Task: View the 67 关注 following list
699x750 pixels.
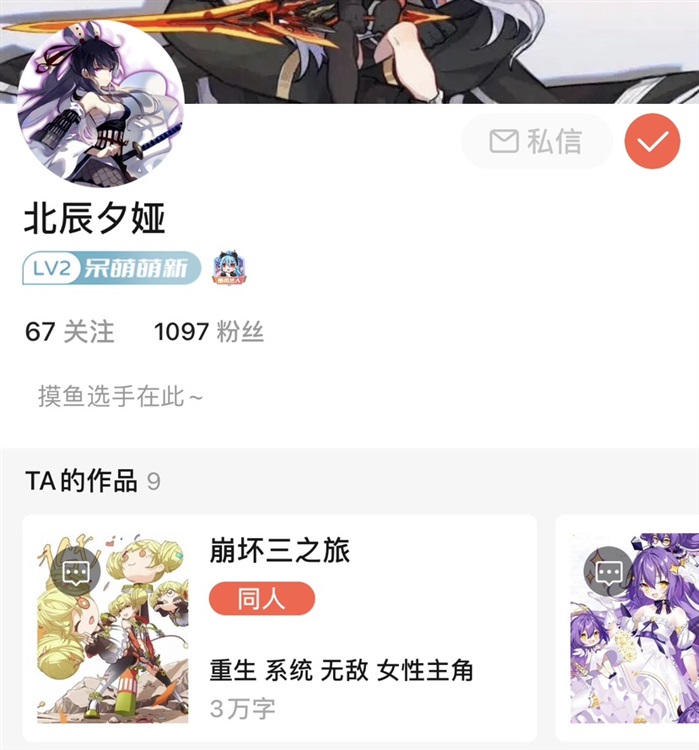Action: click(x=70, y=332)
